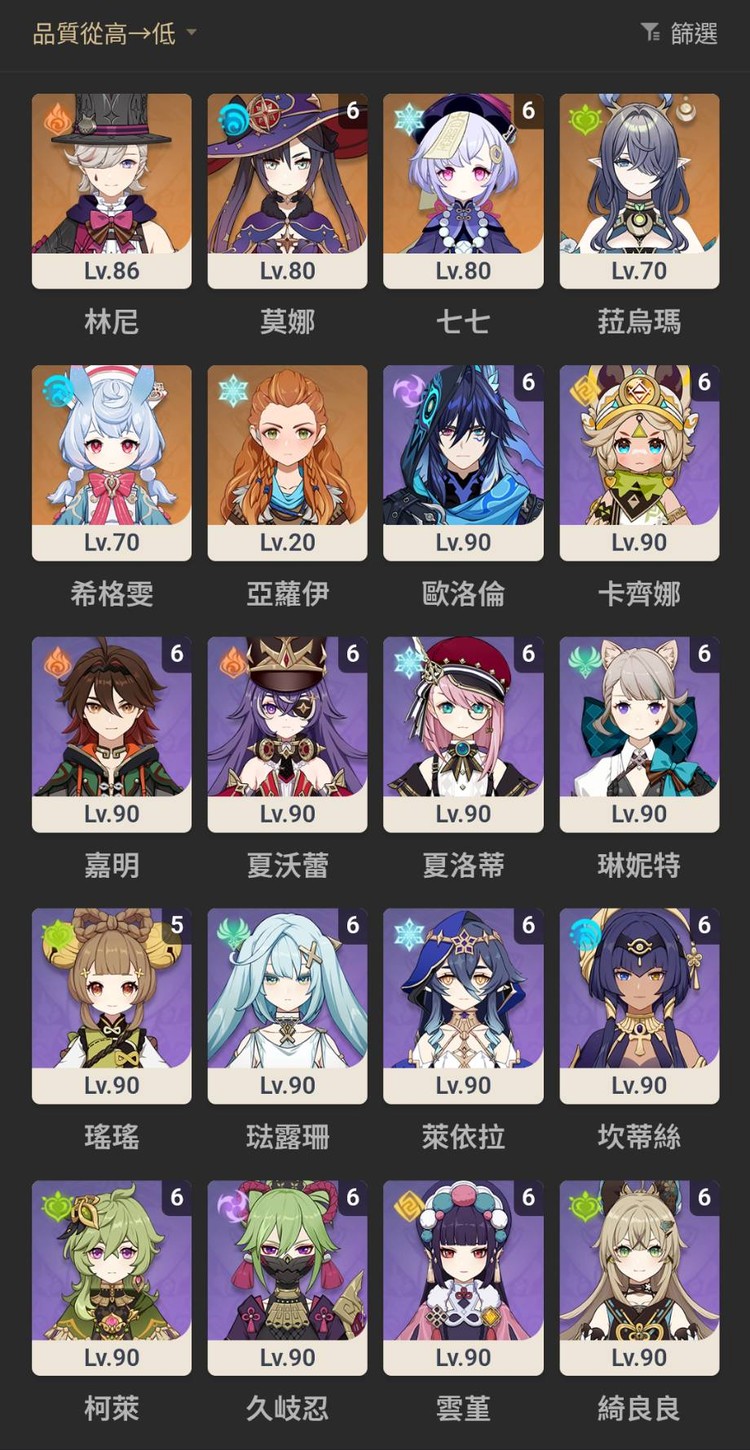Open the 品質從高→低 sort dropdown
The image size is (750, 1450).
[114, 34]
